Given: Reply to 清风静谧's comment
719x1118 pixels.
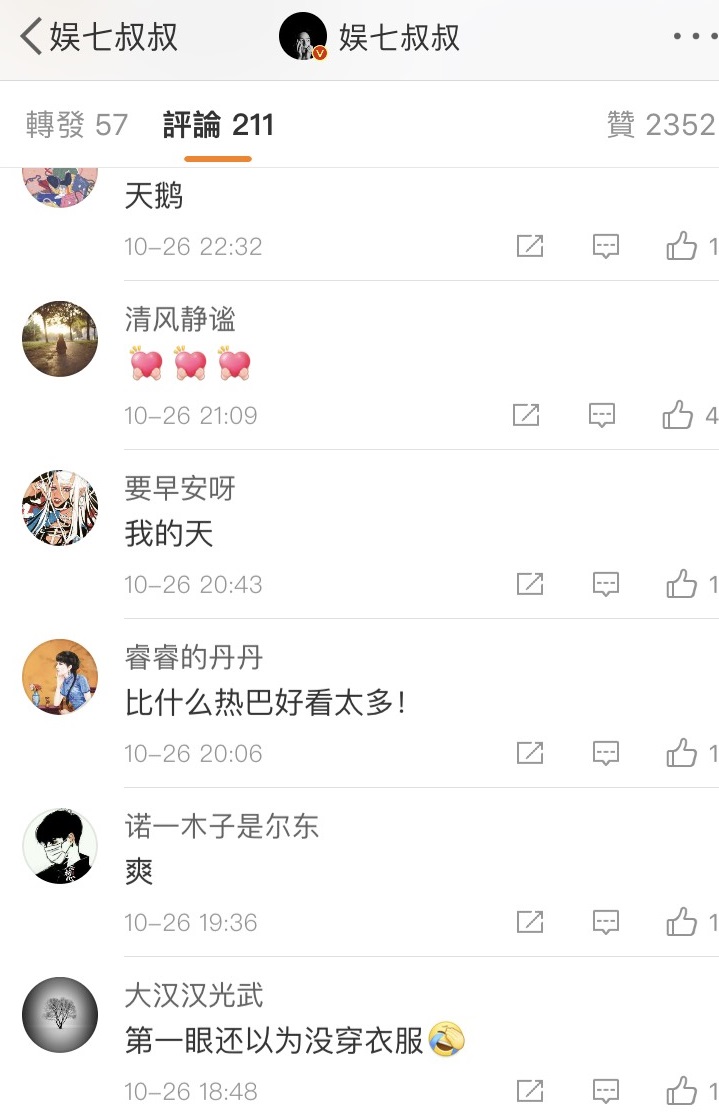Looking at the screenshot, I should [x=602, y=415].
